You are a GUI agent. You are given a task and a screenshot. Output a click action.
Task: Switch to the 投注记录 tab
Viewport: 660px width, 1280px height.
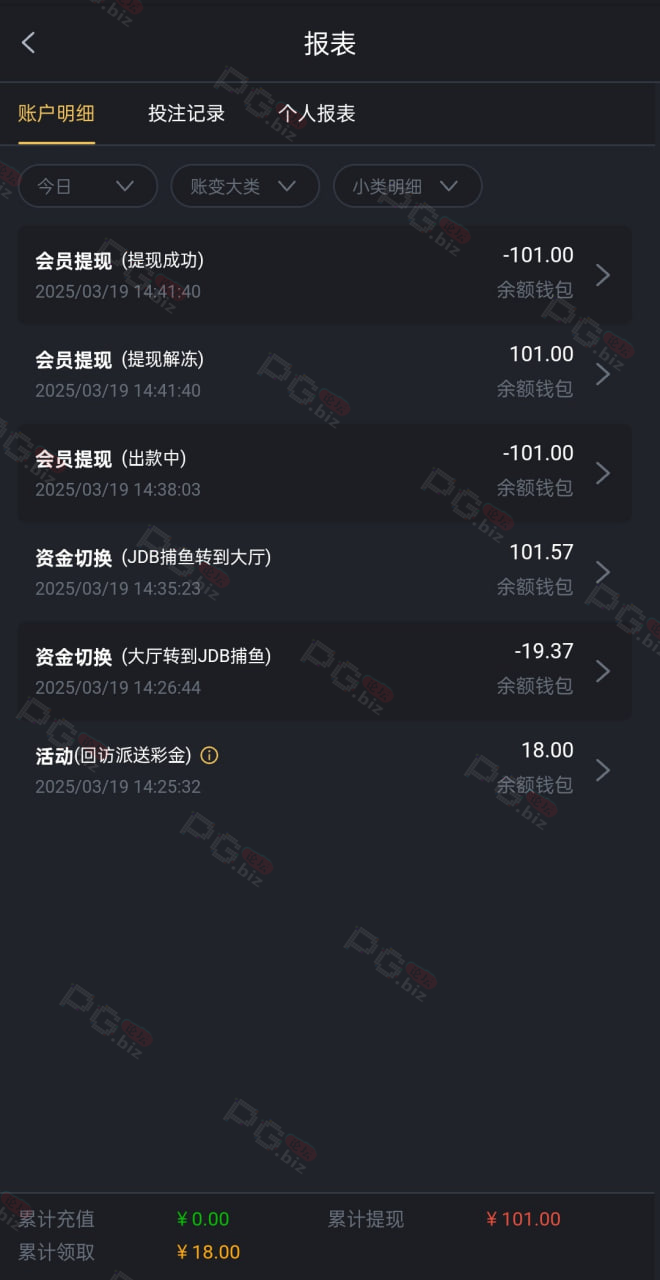[187, 113]
